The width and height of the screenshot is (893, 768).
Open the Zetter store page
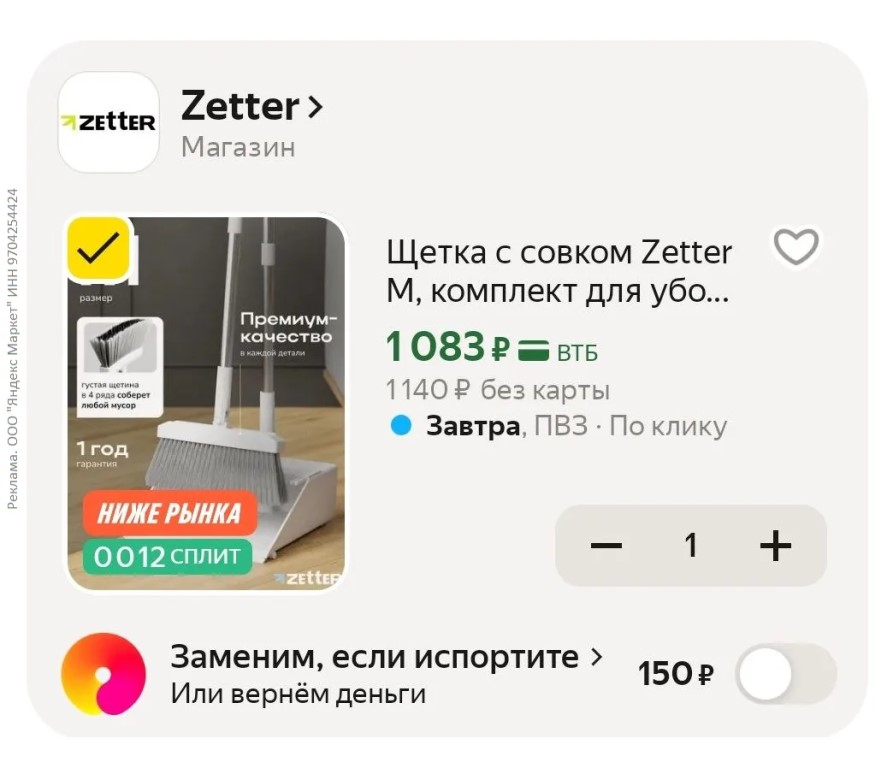251,106
